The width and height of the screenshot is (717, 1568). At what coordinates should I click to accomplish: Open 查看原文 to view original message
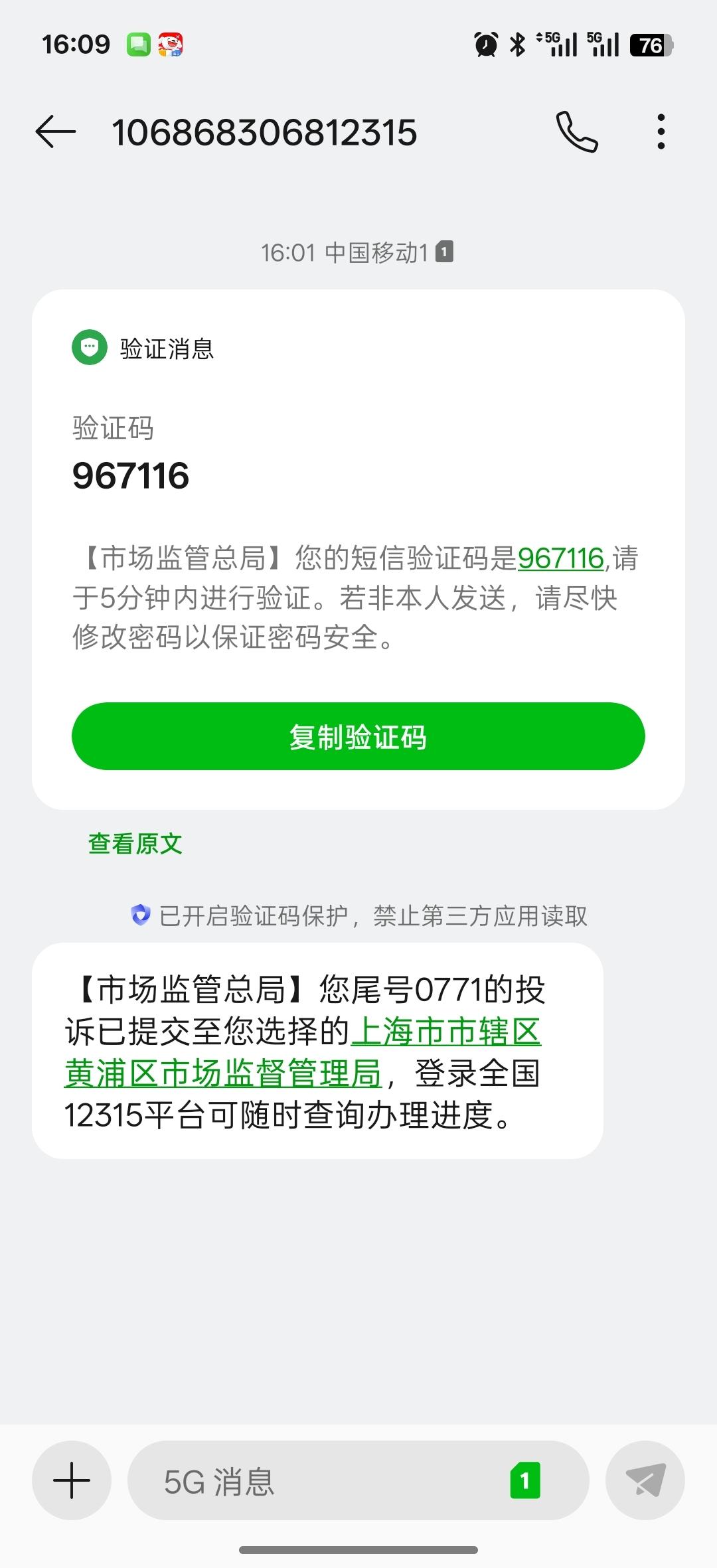(x=135, y=844)
